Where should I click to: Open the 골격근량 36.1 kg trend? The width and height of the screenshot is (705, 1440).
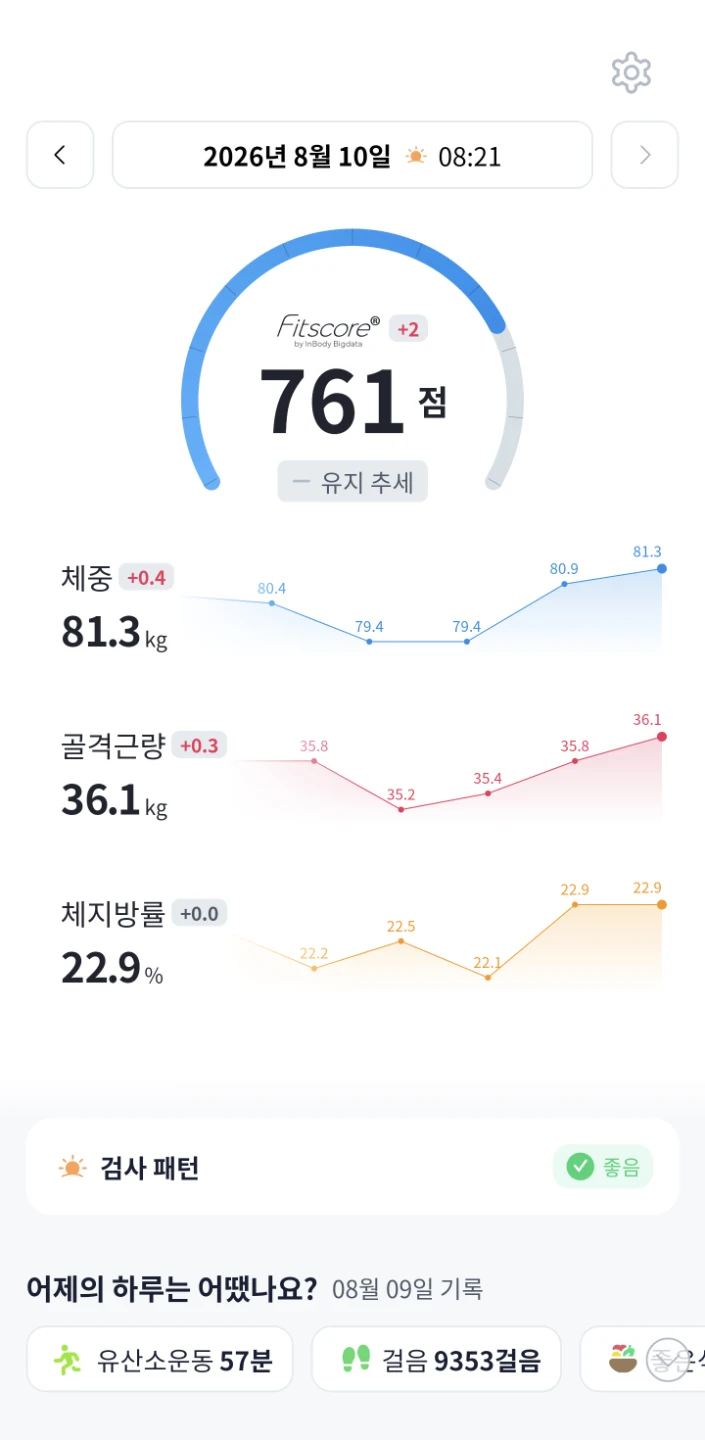[352, 771]
